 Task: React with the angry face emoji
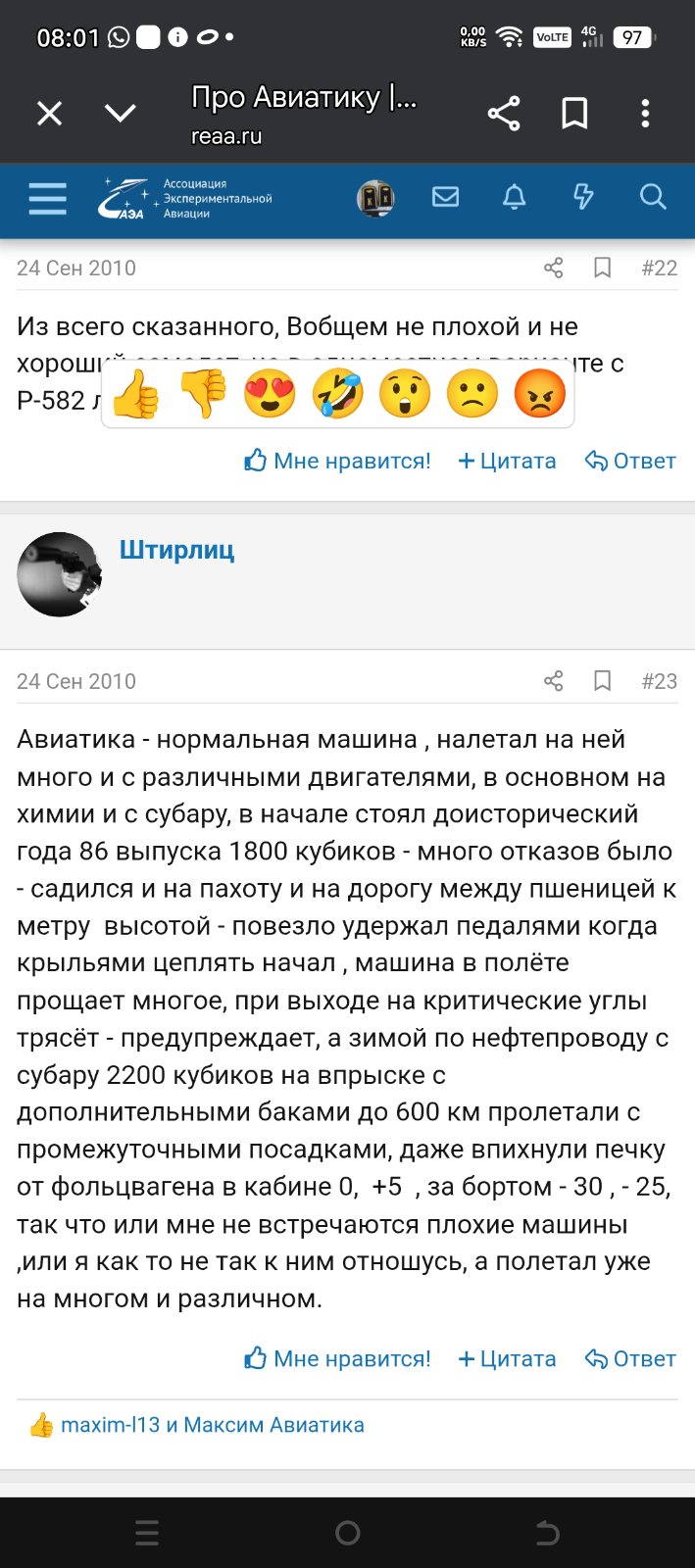tap(540, 394)
